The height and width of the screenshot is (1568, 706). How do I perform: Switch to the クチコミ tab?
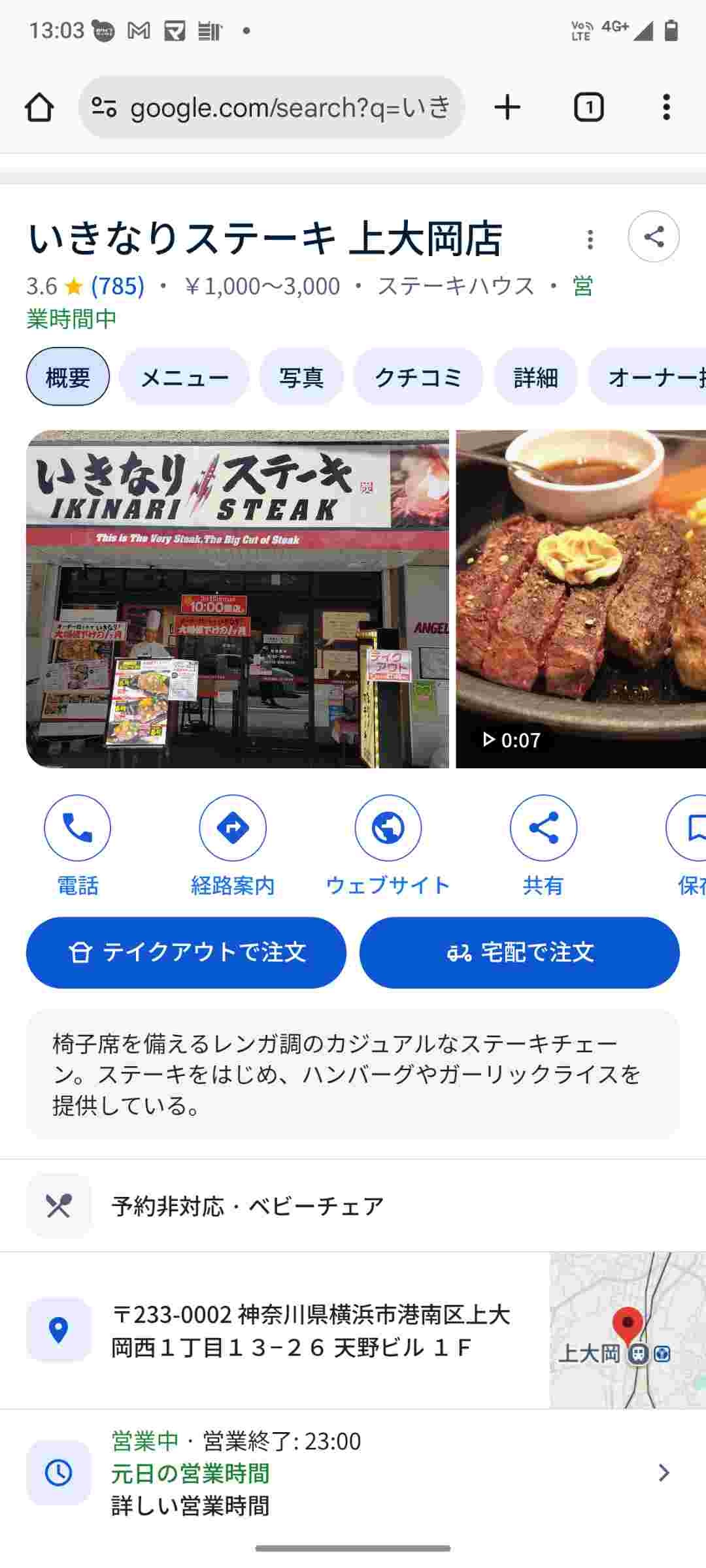[x=418, y=377]
